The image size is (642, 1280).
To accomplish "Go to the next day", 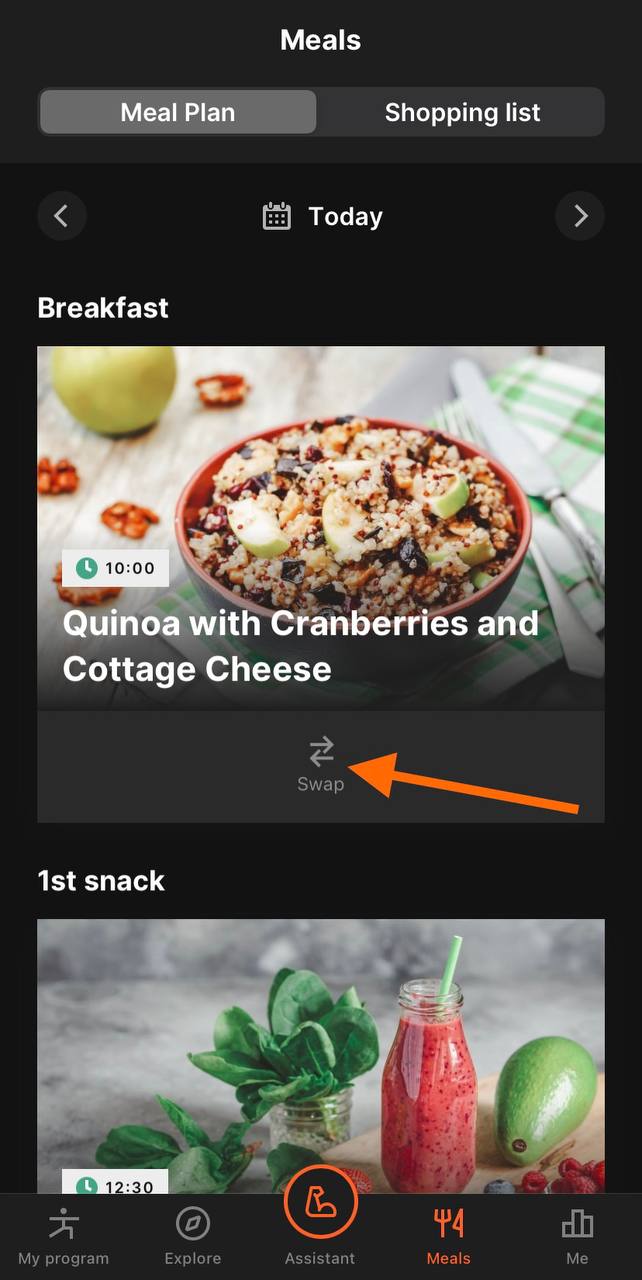I will pyautogui.click(x=580, y=216).
